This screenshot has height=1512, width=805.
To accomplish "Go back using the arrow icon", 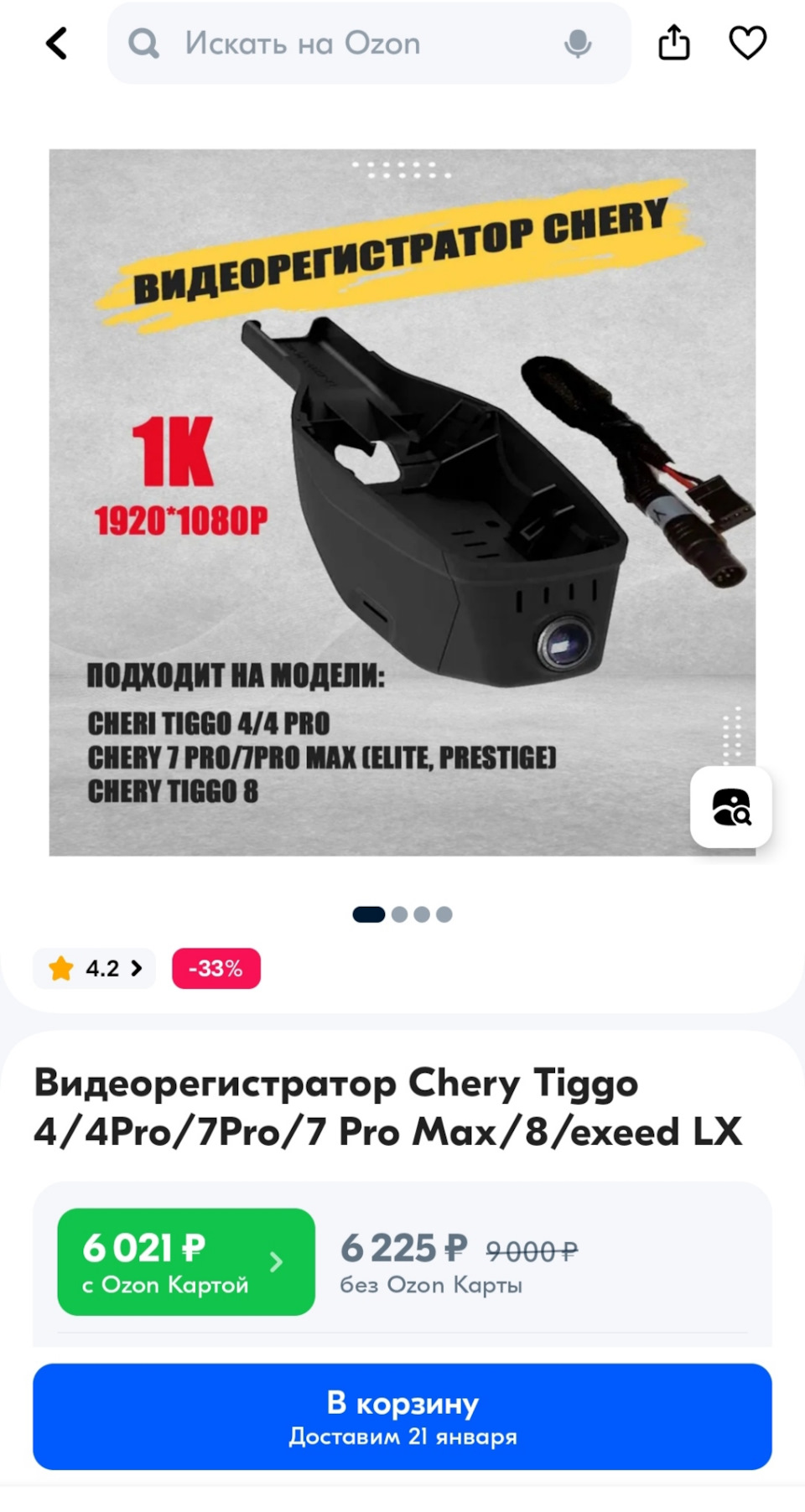I will 57,44.
